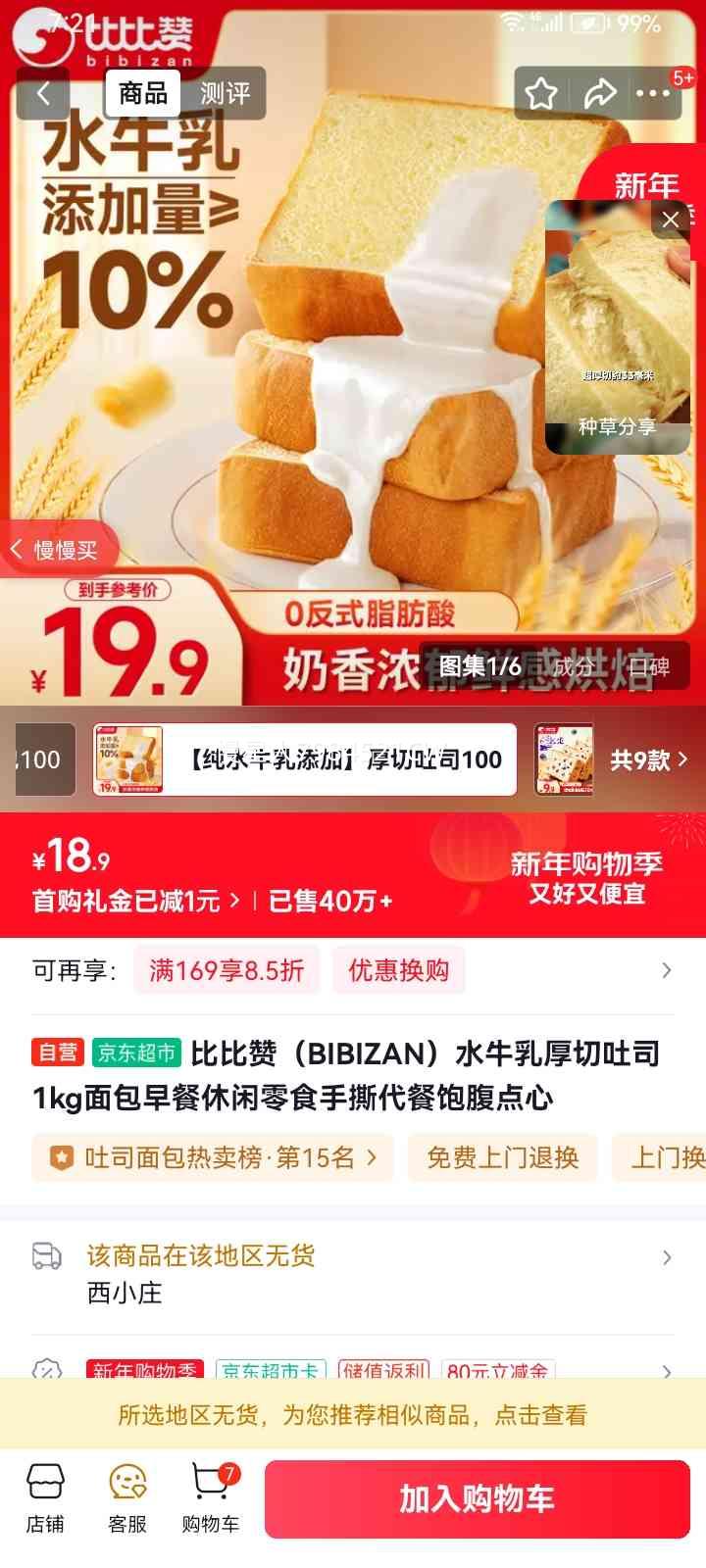This screenshot has width=706, height=1568.
Task: Claim the 满169享8.5折 coupon
Action: [x=226, y=970]
